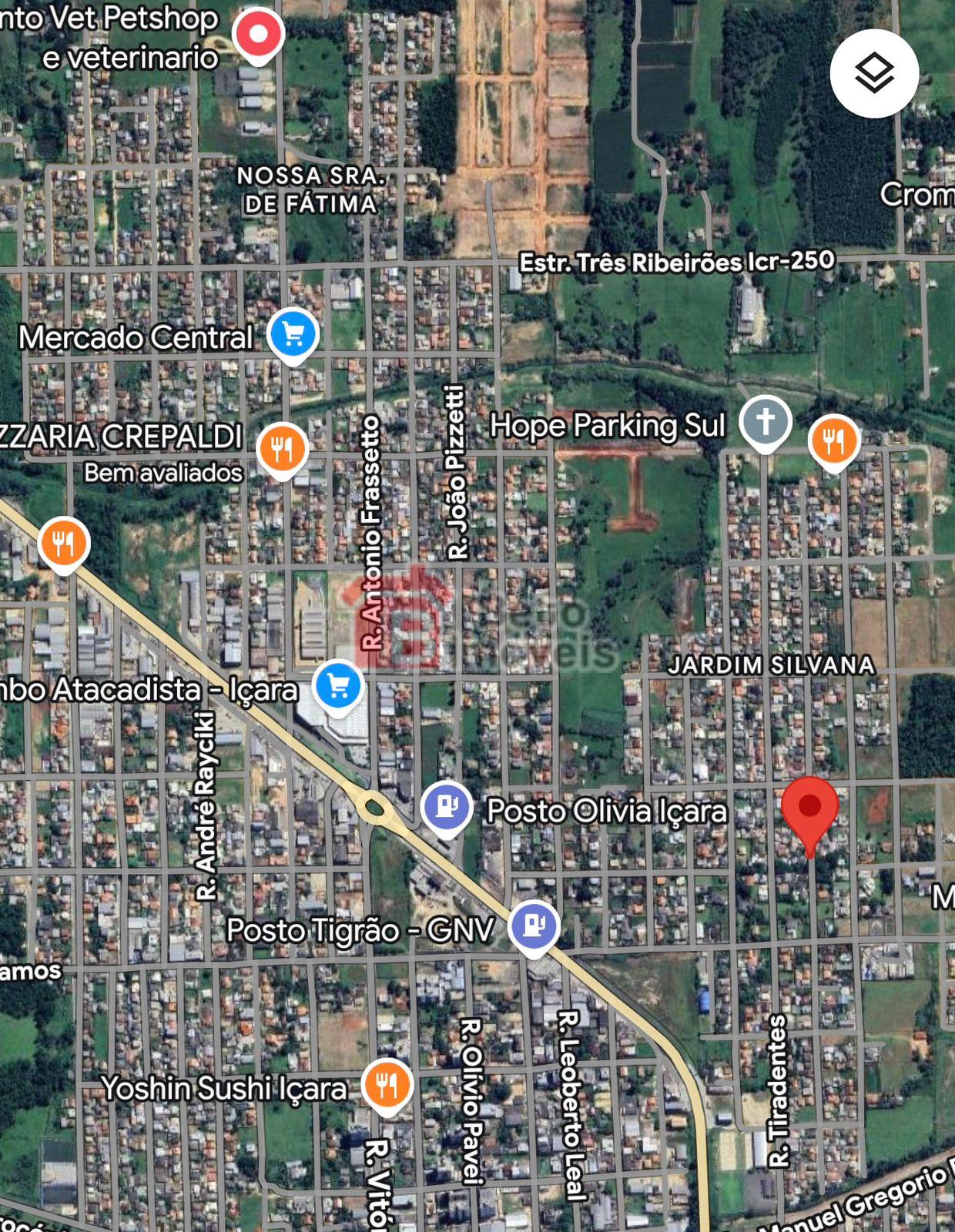Viewport: 955px width, 1232px height.
Task: Open the Yoshin Sushi Içara restaurant pin
Action: pyautogui.click(x=387, y=1085)
